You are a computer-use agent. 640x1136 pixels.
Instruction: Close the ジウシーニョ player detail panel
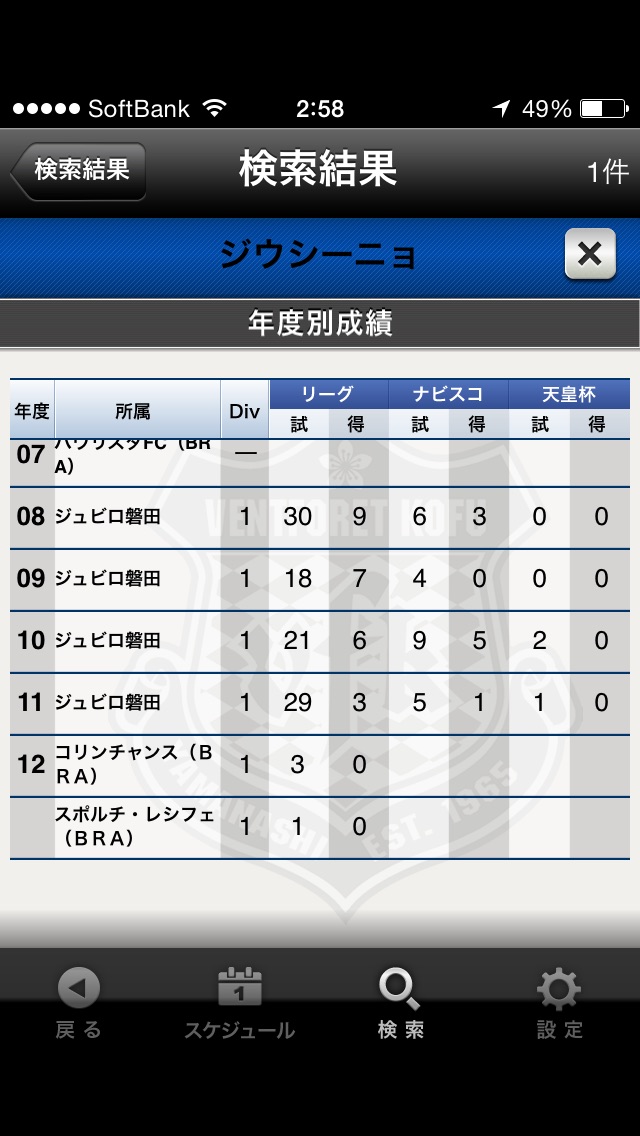coord(589,255)
